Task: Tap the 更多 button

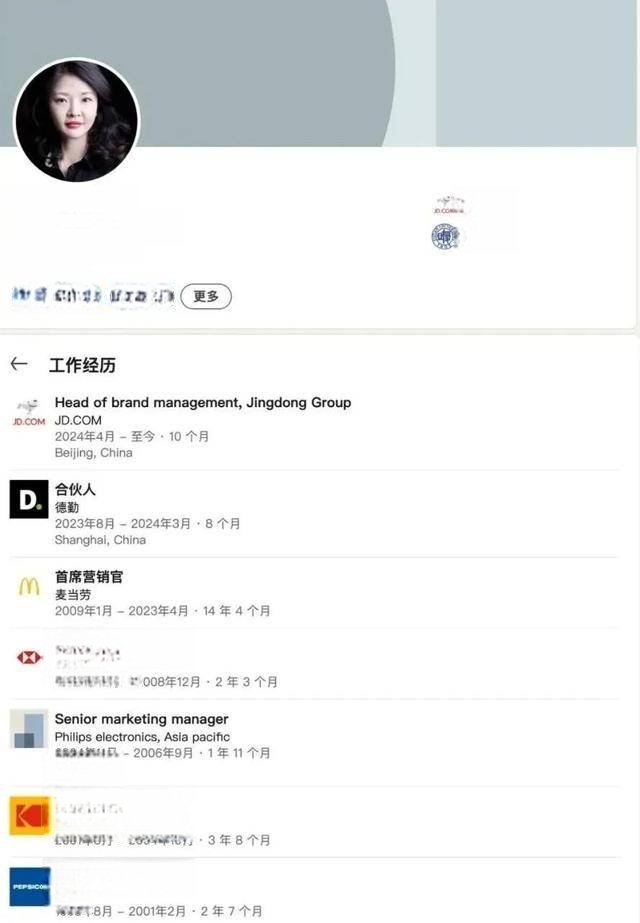Action: click(206, 296)
